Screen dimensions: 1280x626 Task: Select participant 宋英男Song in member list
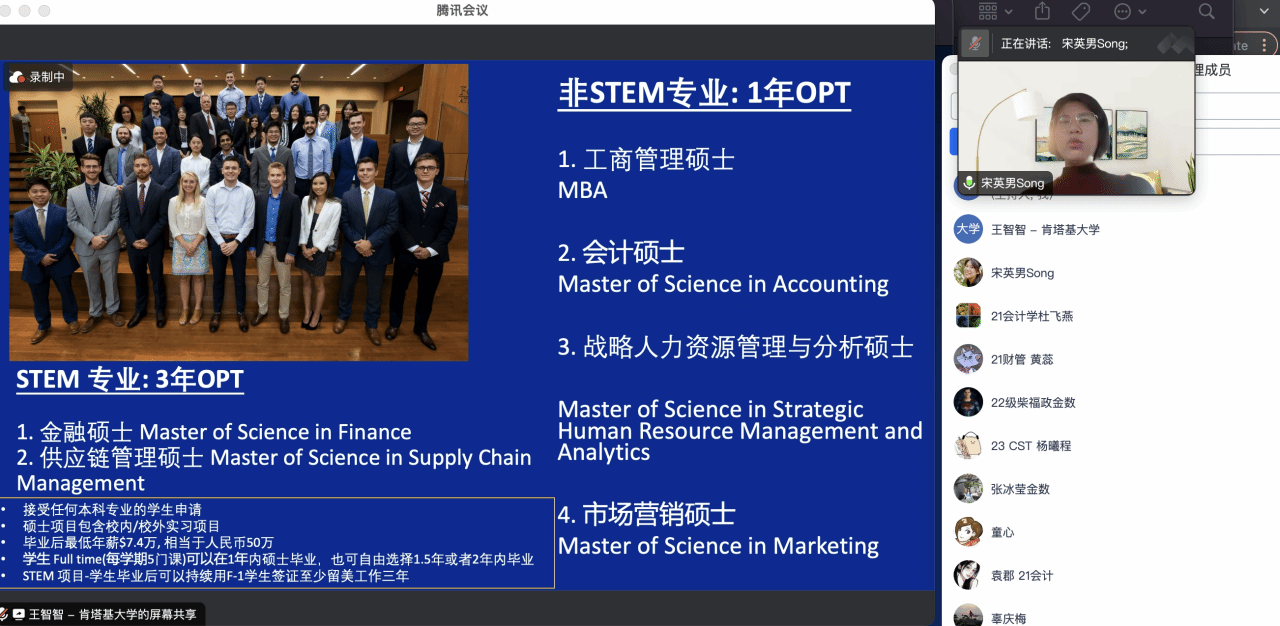point(1022,273)
